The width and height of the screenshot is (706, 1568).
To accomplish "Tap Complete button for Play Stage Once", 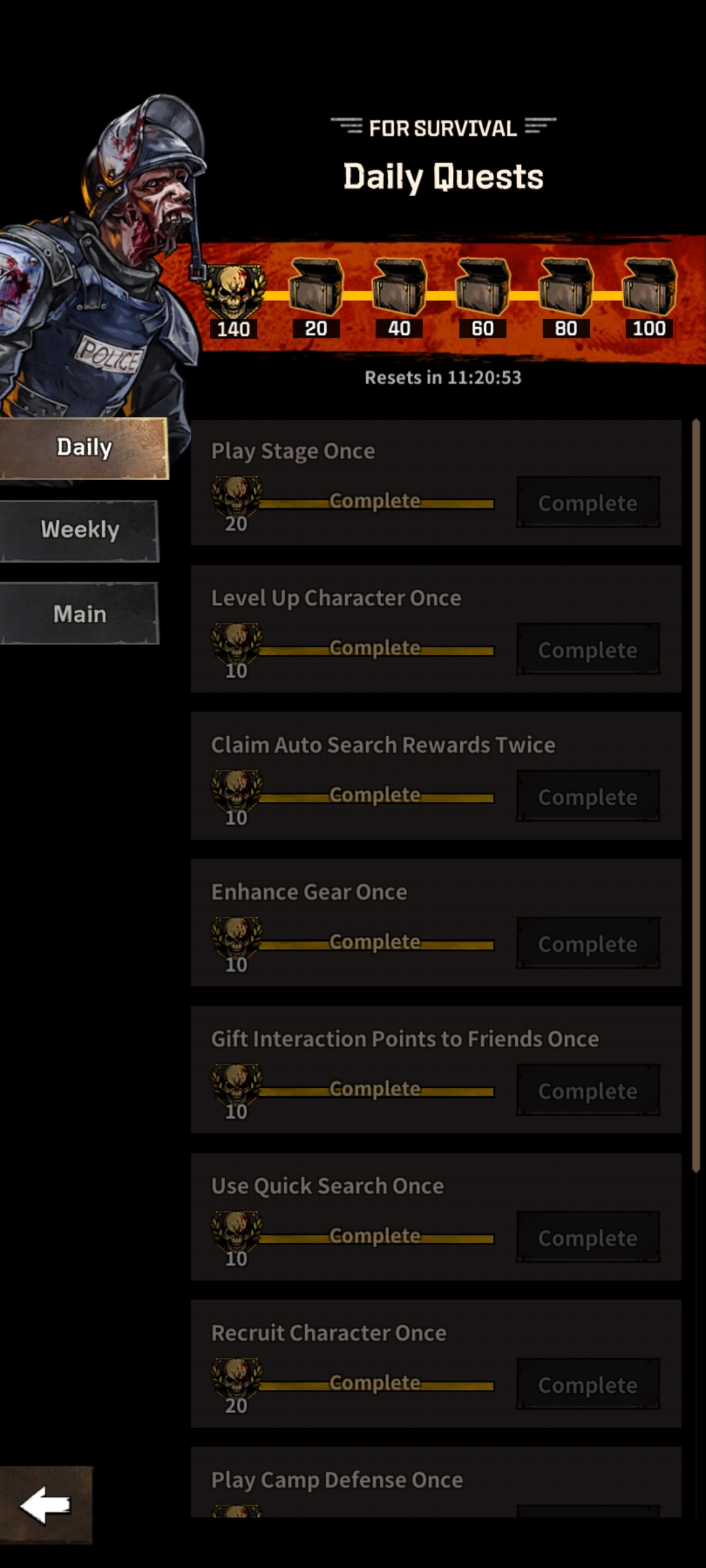I will pos(588,502).
